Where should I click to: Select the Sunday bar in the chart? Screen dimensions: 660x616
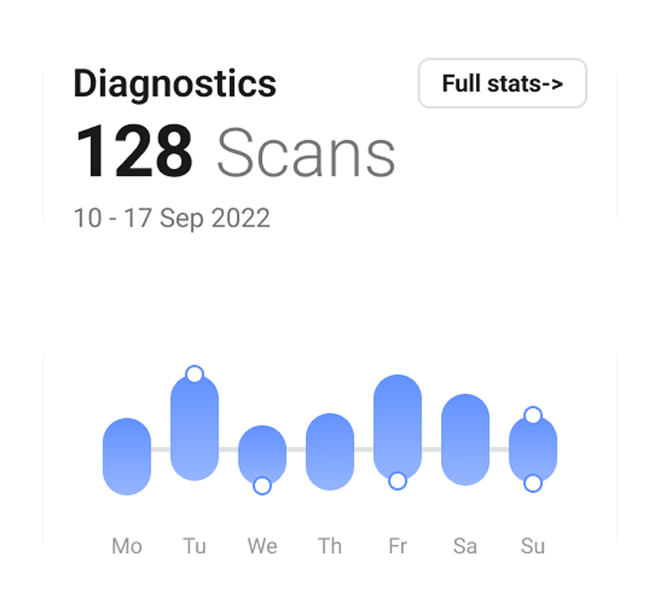(533, 449)
